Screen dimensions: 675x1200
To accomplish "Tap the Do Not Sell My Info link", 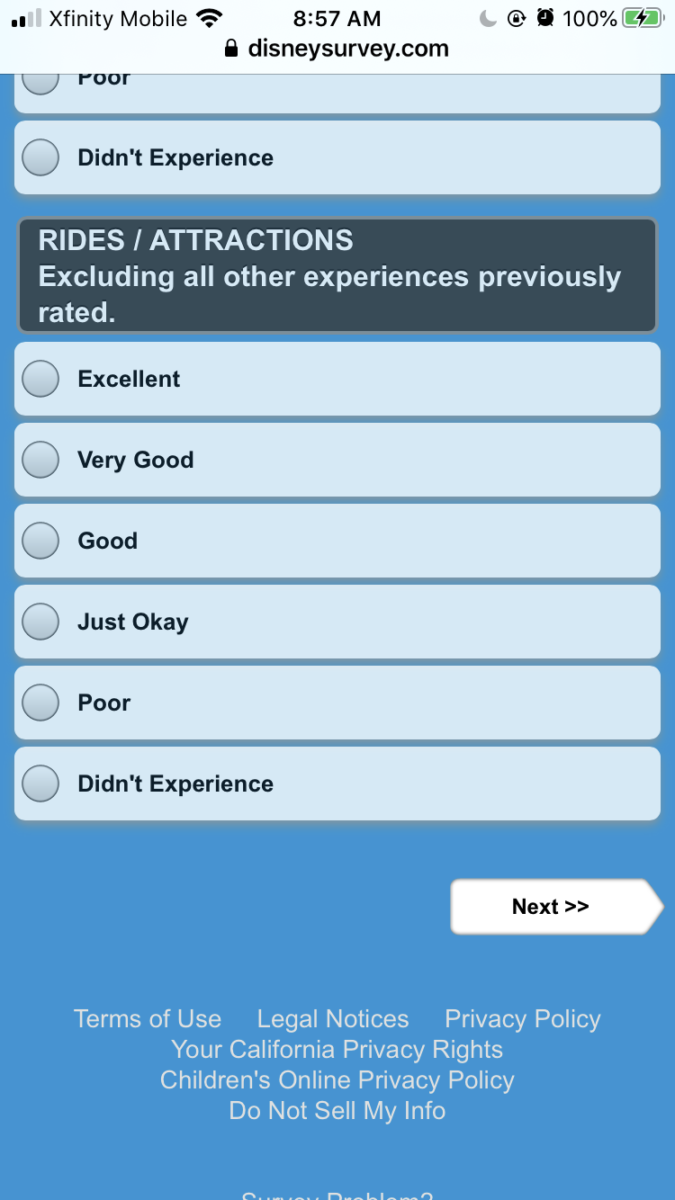I will 337,1111.
